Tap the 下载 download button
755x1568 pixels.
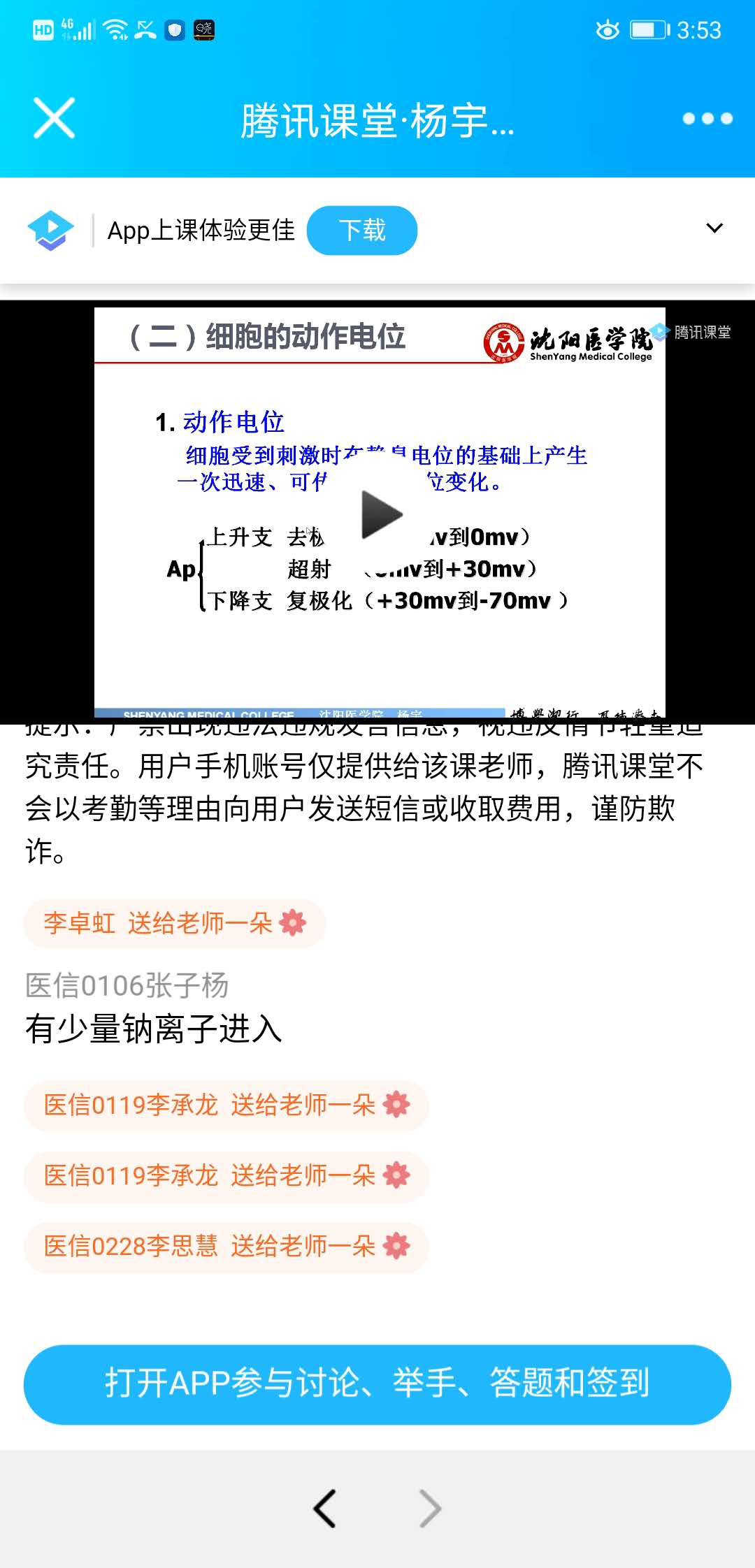click(362, 231)
